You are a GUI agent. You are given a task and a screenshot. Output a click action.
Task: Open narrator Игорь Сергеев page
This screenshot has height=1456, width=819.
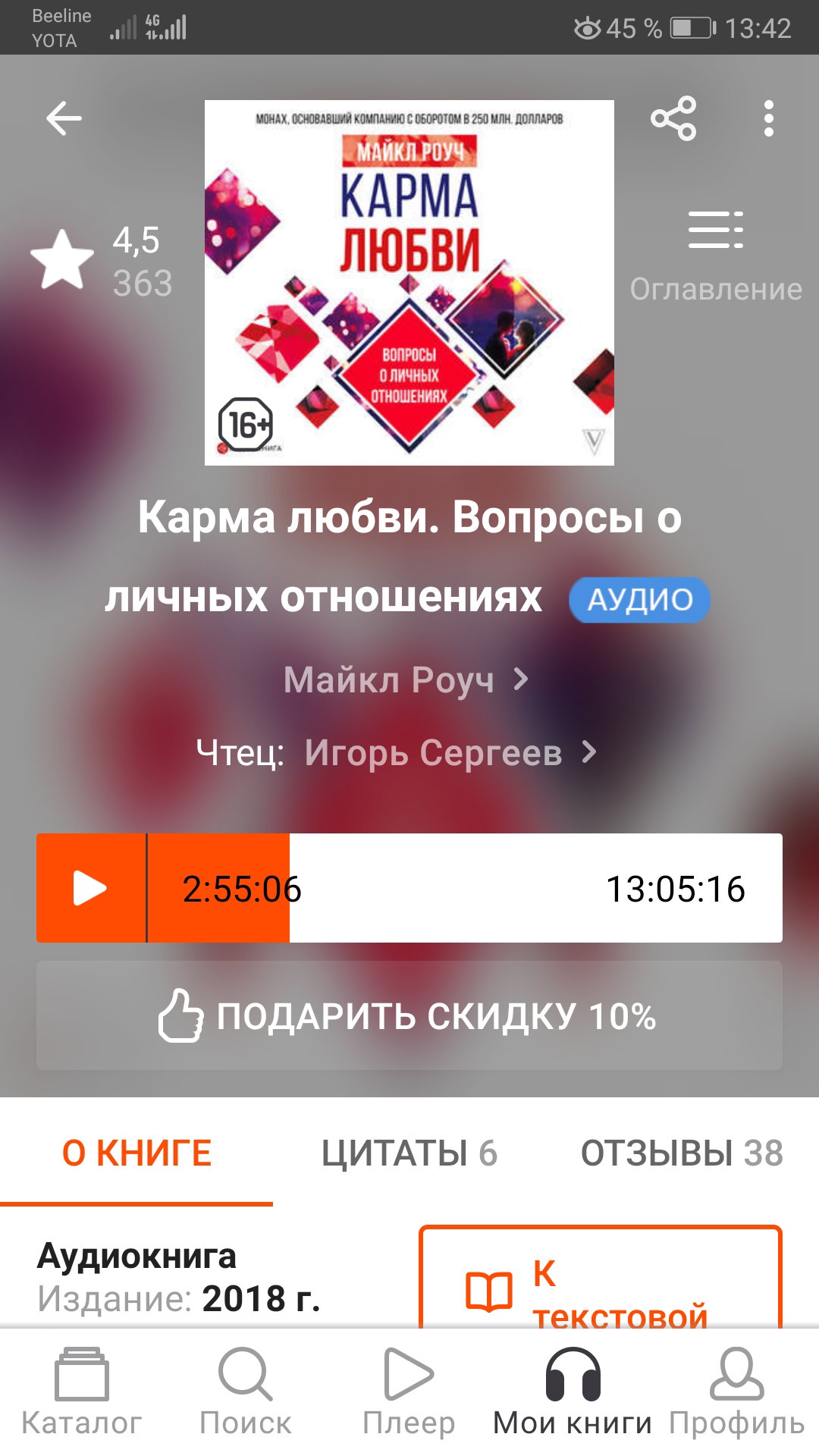coord(450,752)
